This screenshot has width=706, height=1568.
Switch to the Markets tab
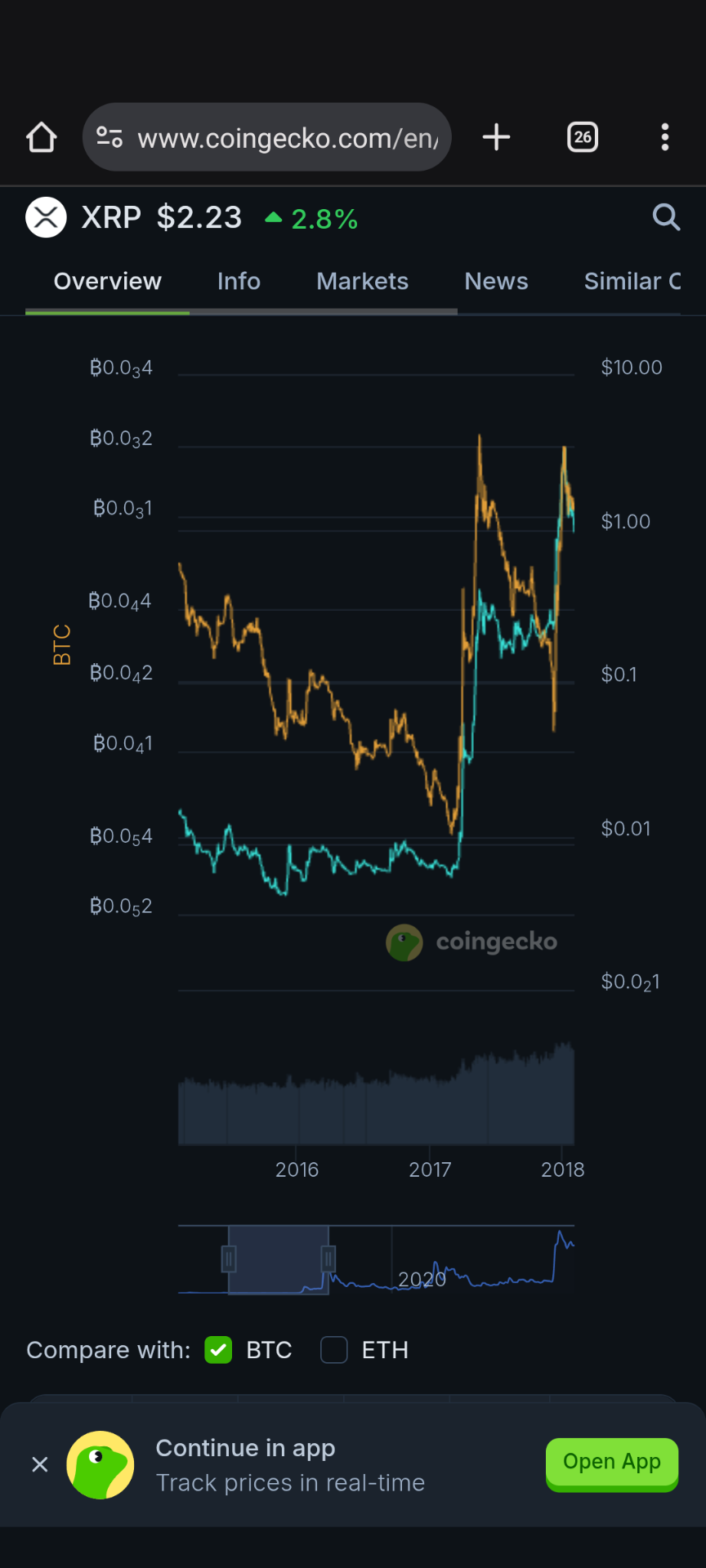tap(362, 282)
